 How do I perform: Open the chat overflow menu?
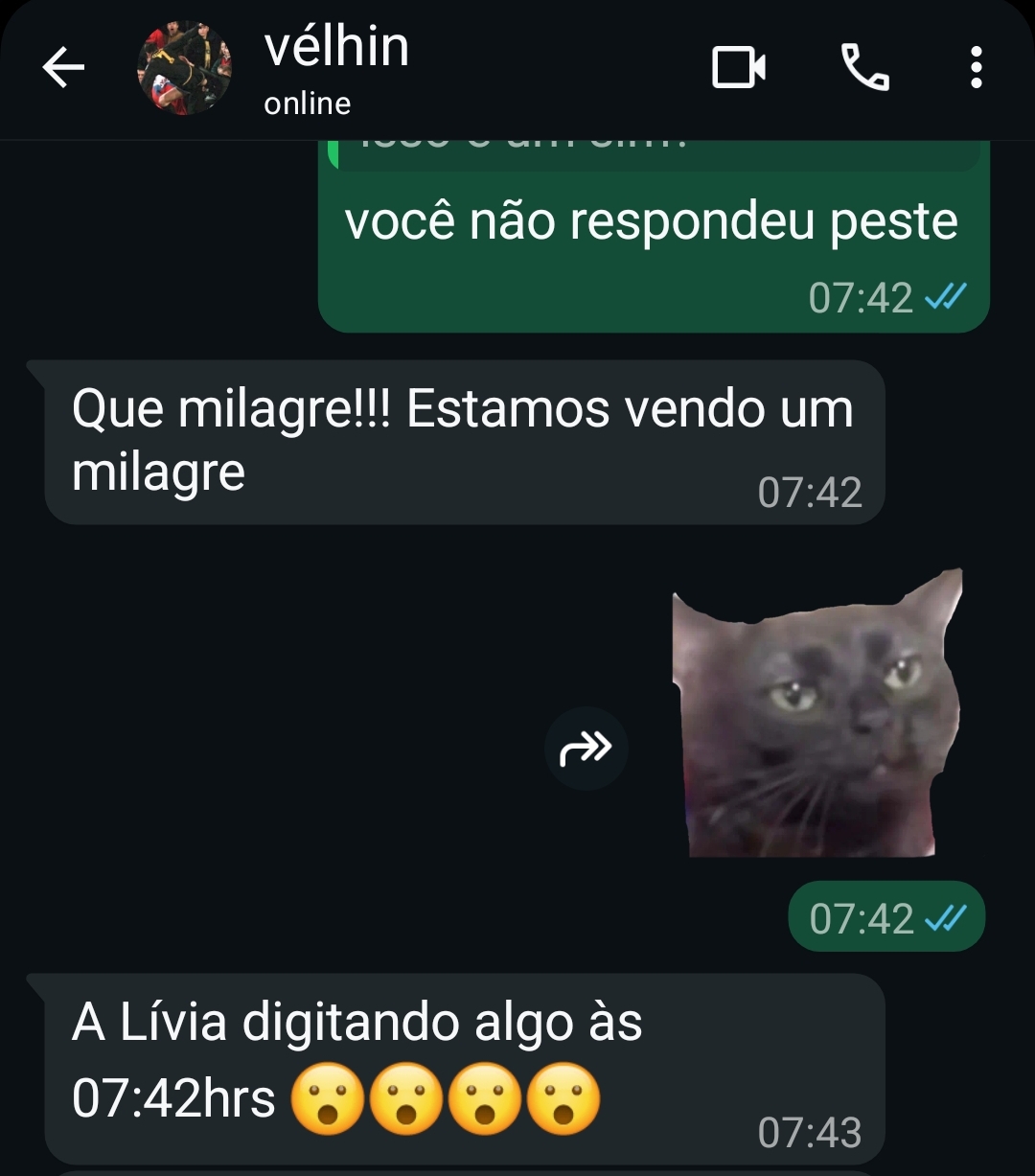click(976, 68)
